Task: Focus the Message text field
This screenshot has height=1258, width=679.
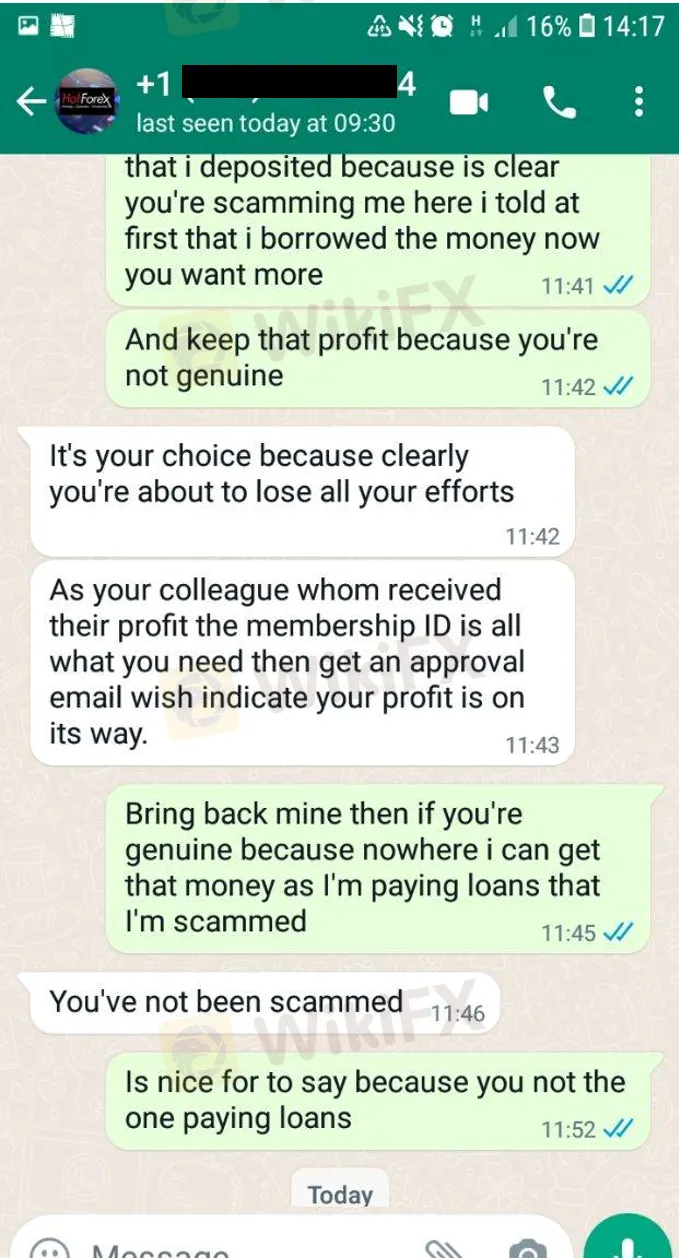Action: coord(230,1247)
